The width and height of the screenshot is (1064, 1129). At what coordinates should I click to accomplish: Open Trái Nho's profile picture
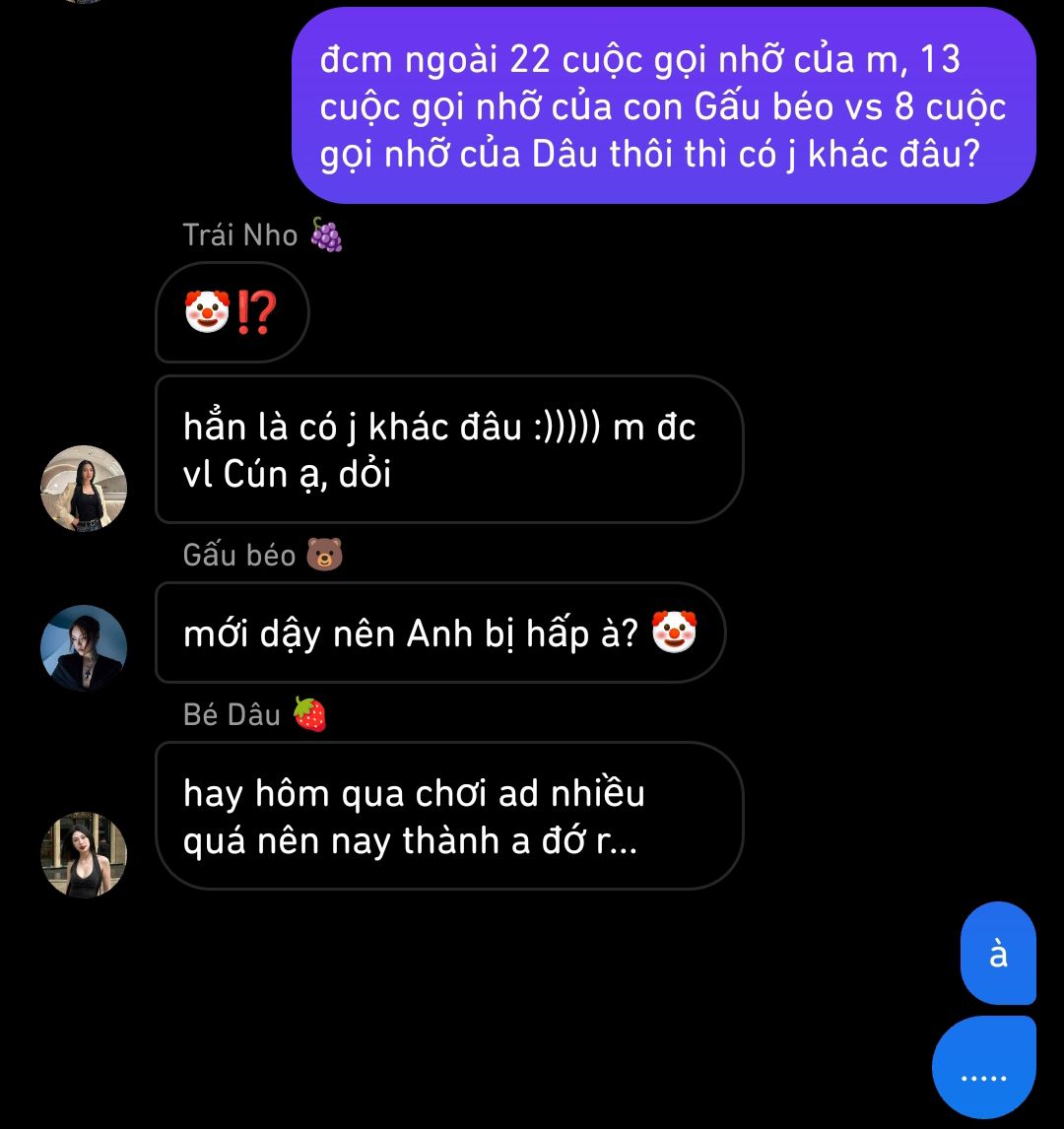pyautogui.click(x=84, y=489)
